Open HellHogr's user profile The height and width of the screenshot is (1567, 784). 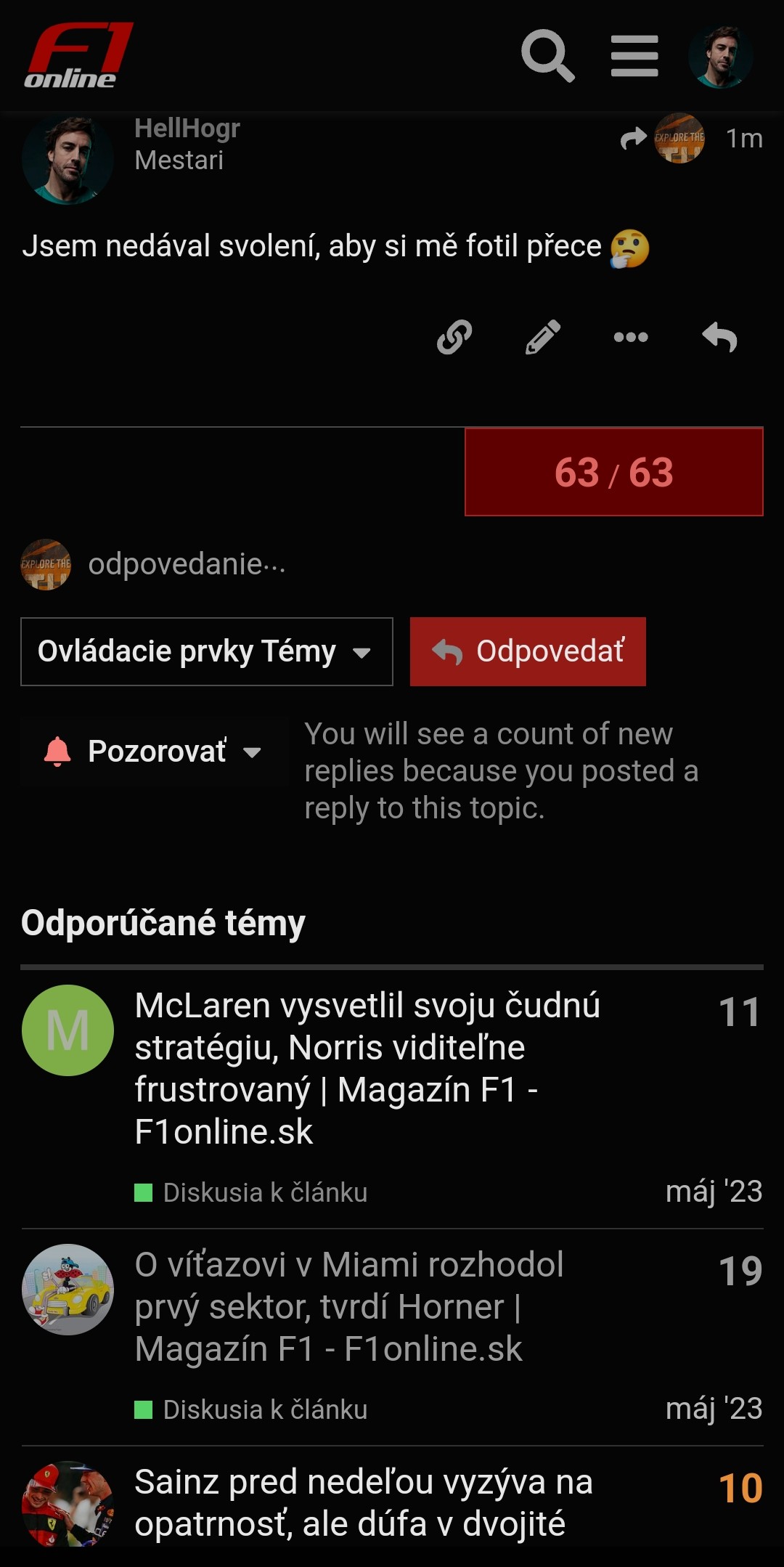coord(187,129)
